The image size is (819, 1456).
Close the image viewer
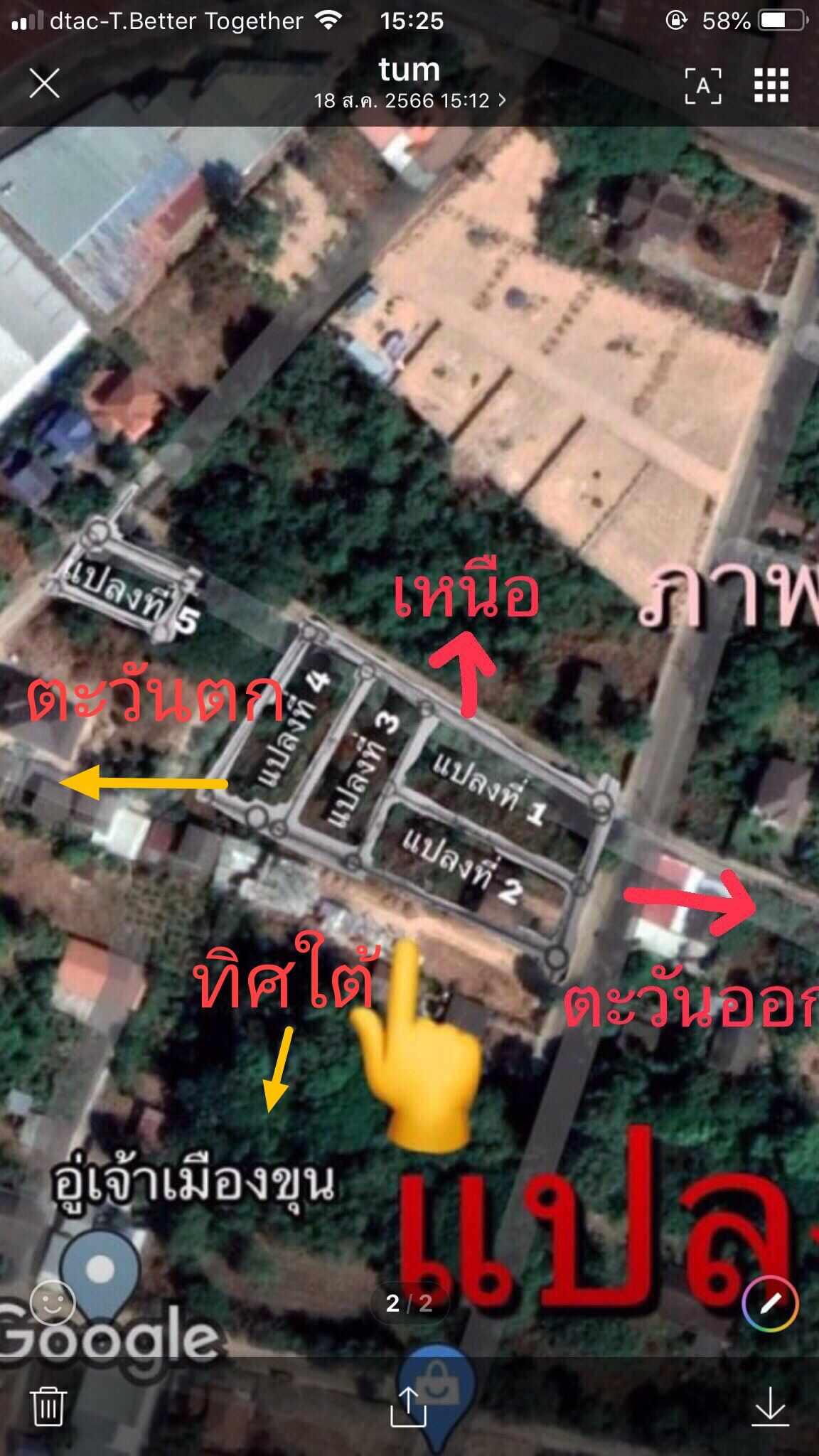point(44,84)
